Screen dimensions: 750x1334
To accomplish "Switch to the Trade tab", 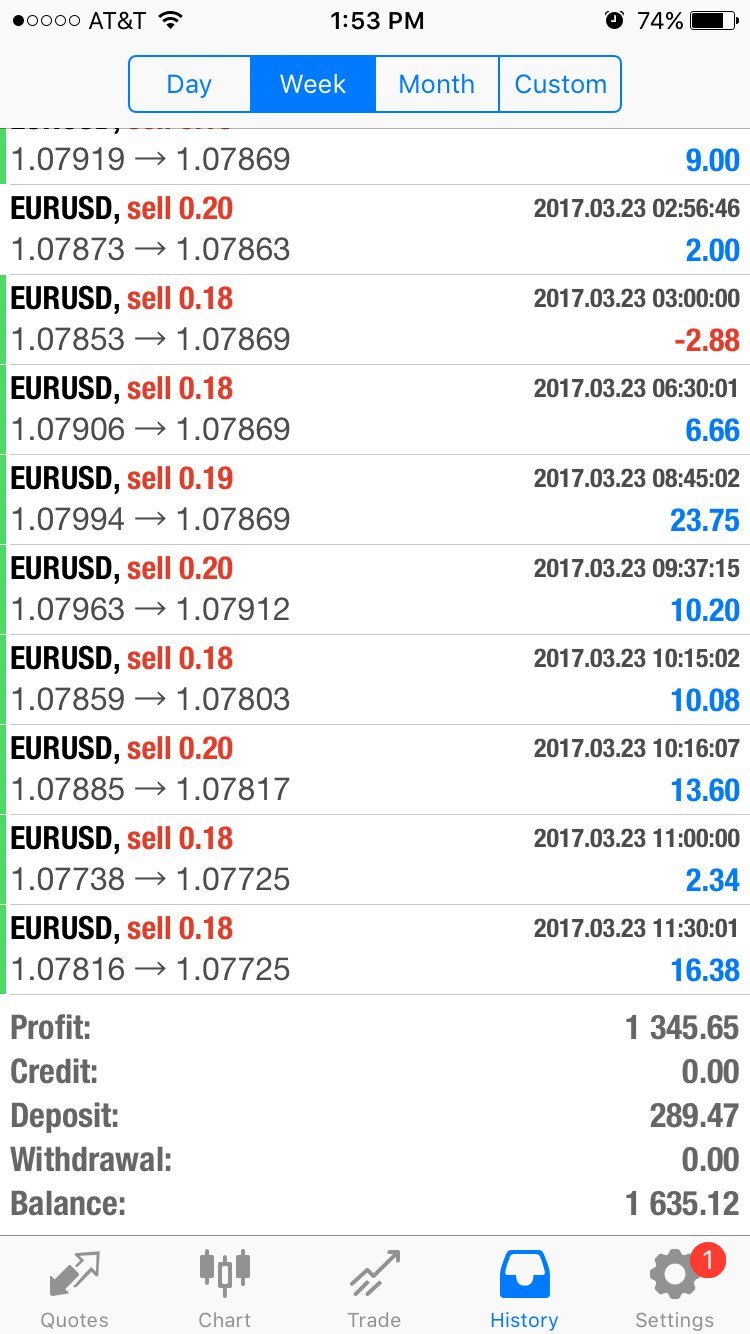I will (x=374, y=1288).
